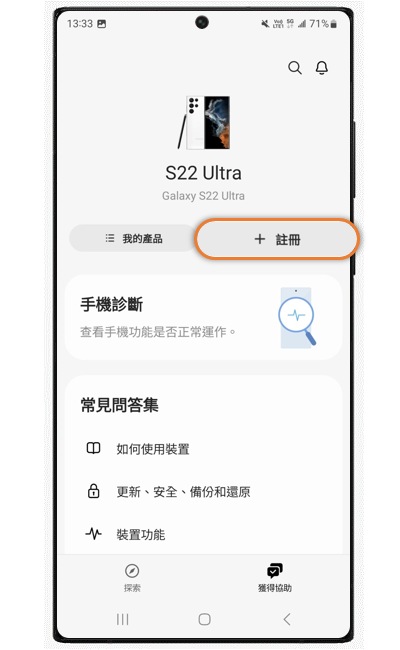Open the notifications bell
The width and height of the screenshot is (400, 650).
[x=322, y=68]
